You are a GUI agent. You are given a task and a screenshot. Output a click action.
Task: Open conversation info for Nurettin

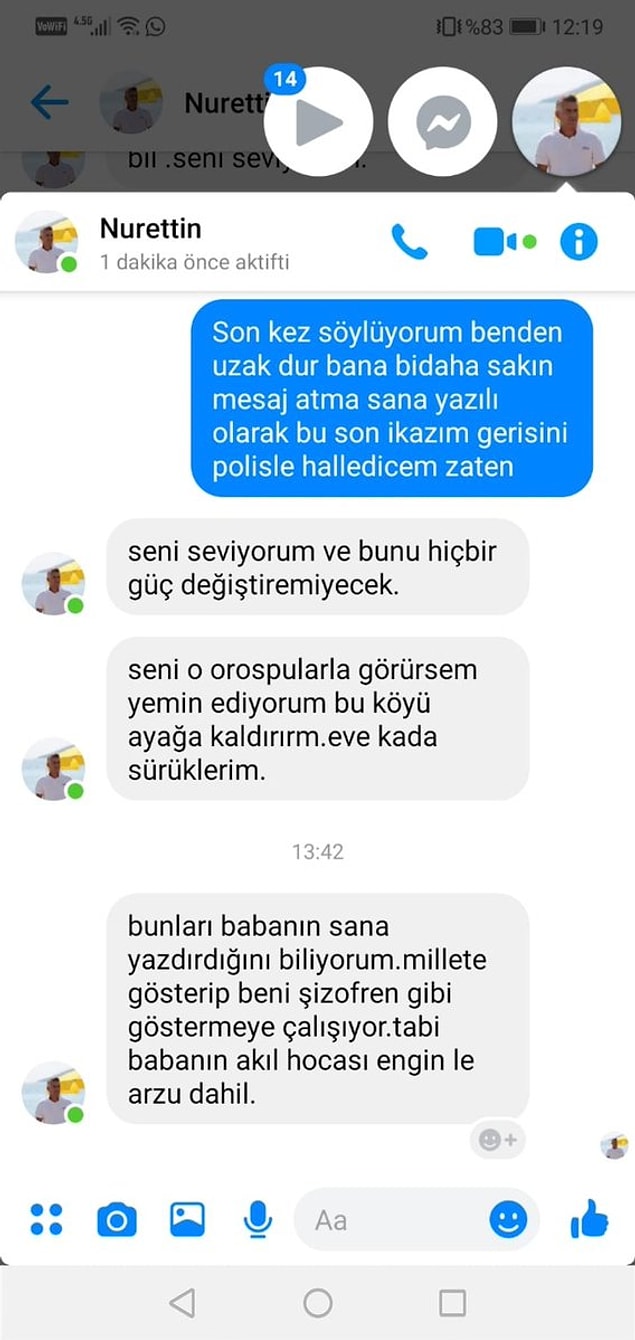coord(578,241)
